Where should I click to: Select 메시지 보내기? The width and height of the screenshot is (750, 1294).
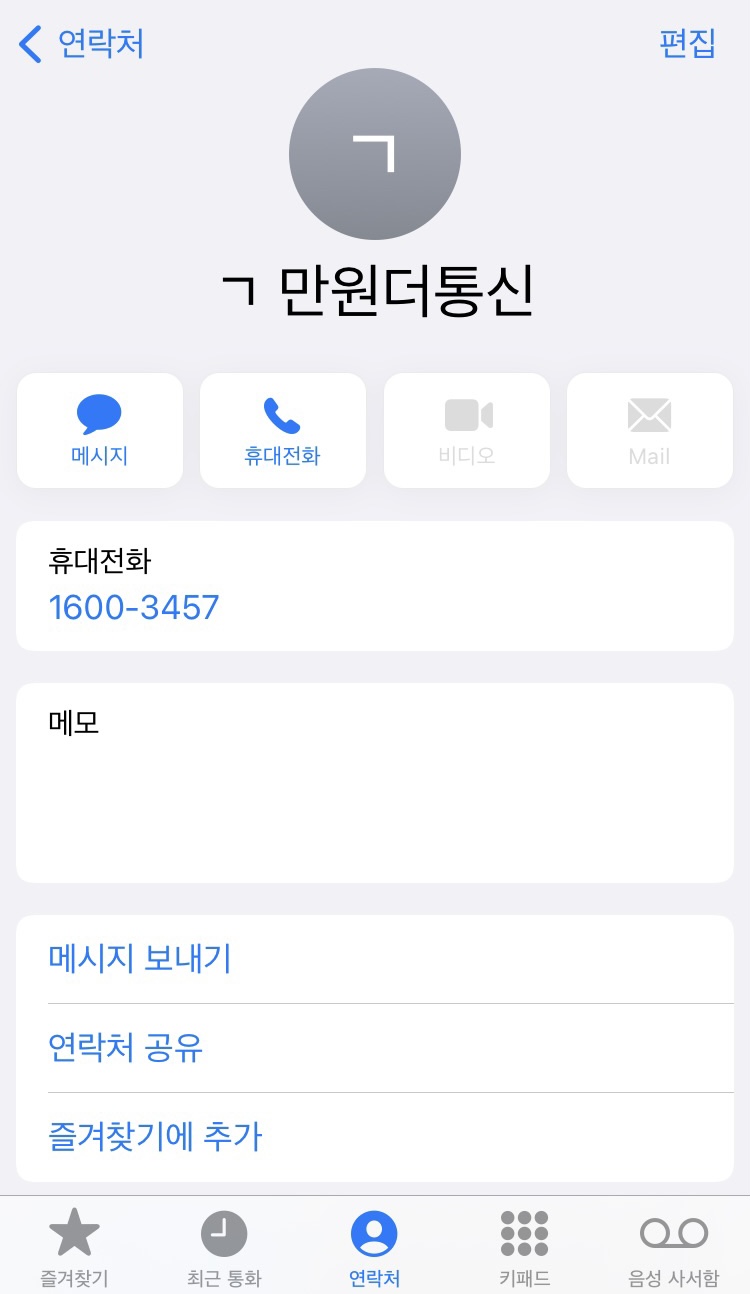[x=140, y=959]
